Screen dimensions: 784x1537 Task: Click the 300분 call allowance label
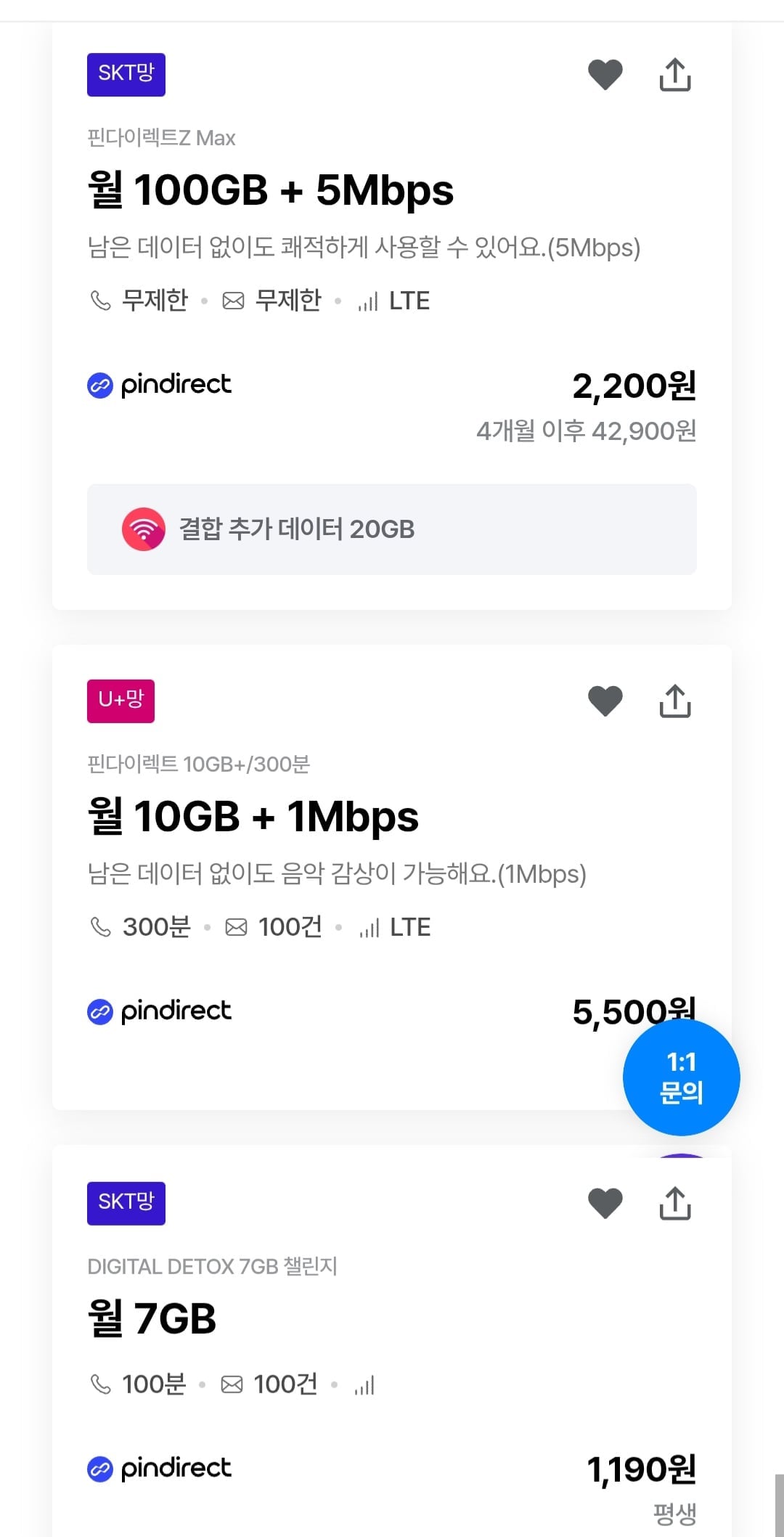tap(155, 926)
